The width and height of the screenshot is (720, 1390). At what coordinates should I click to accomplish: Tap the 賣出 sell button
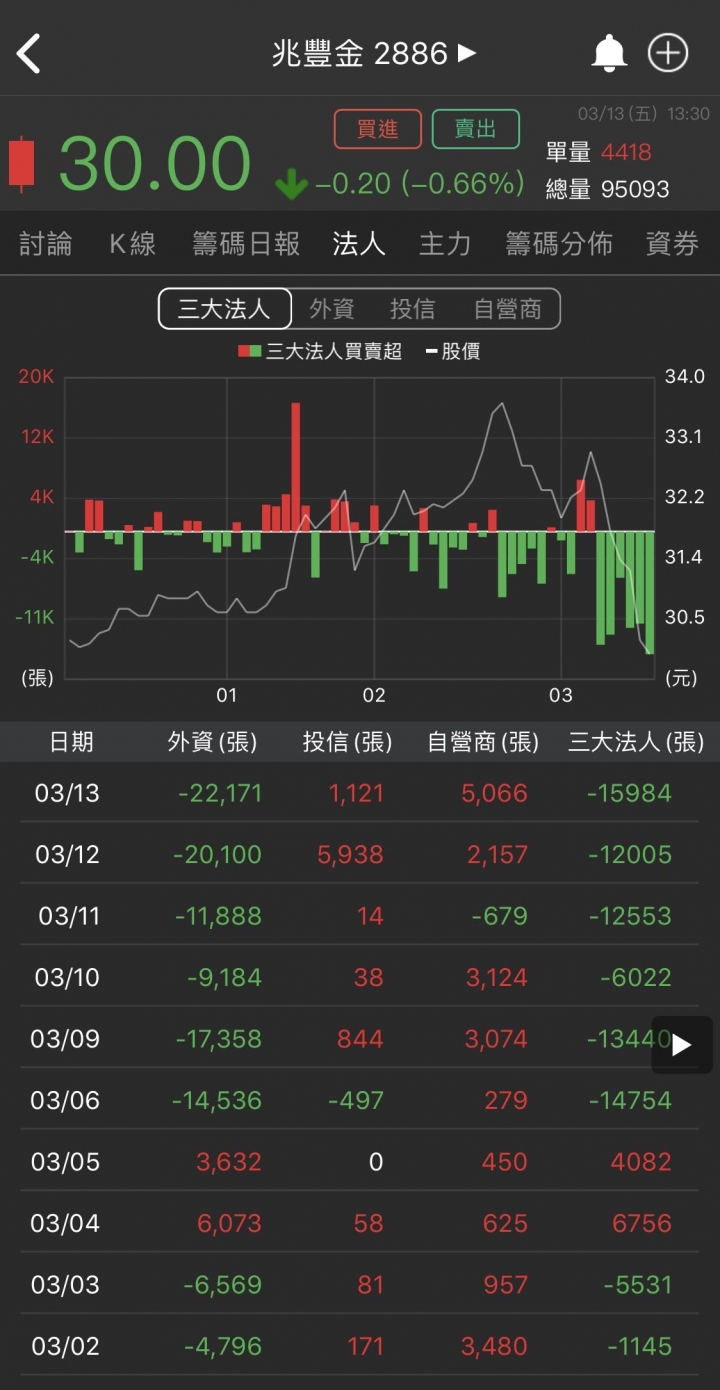coord(476,129)
